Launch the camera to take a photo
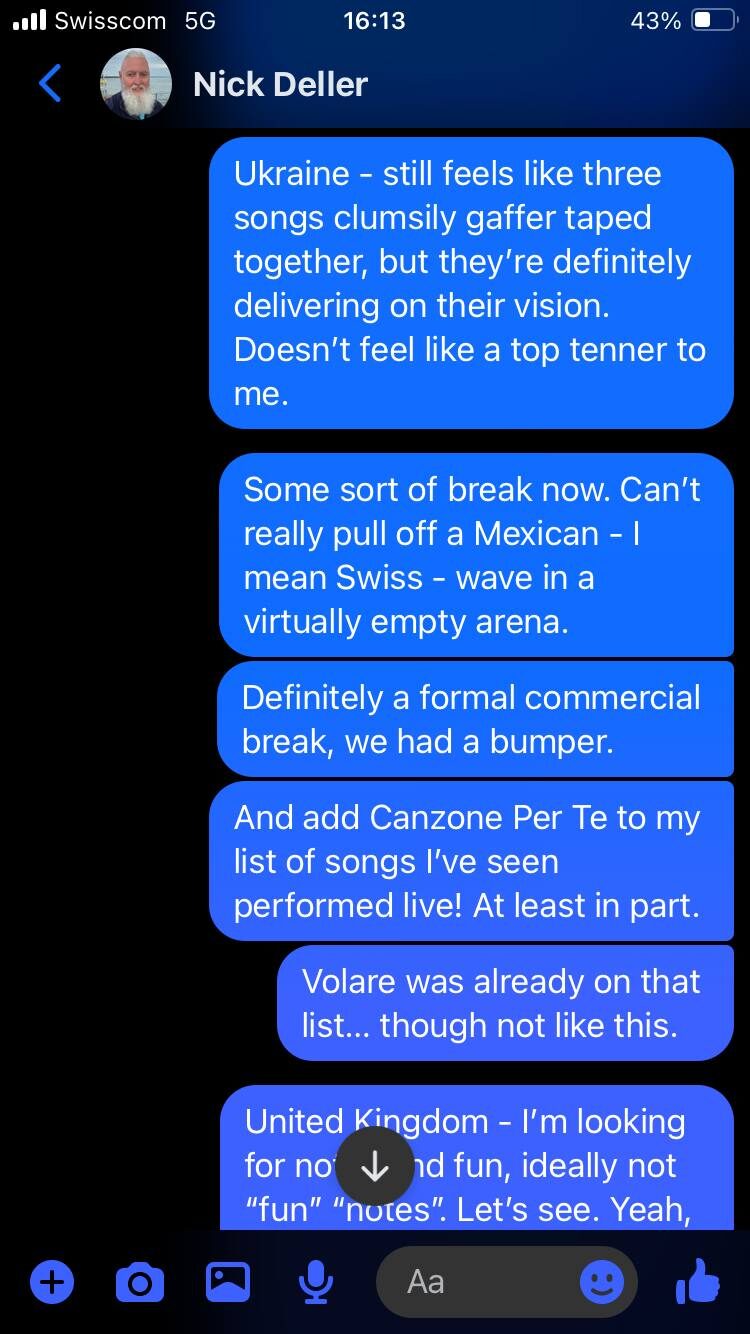Viewport: 750px width, 1334px height. click(x=140, y=1281)
